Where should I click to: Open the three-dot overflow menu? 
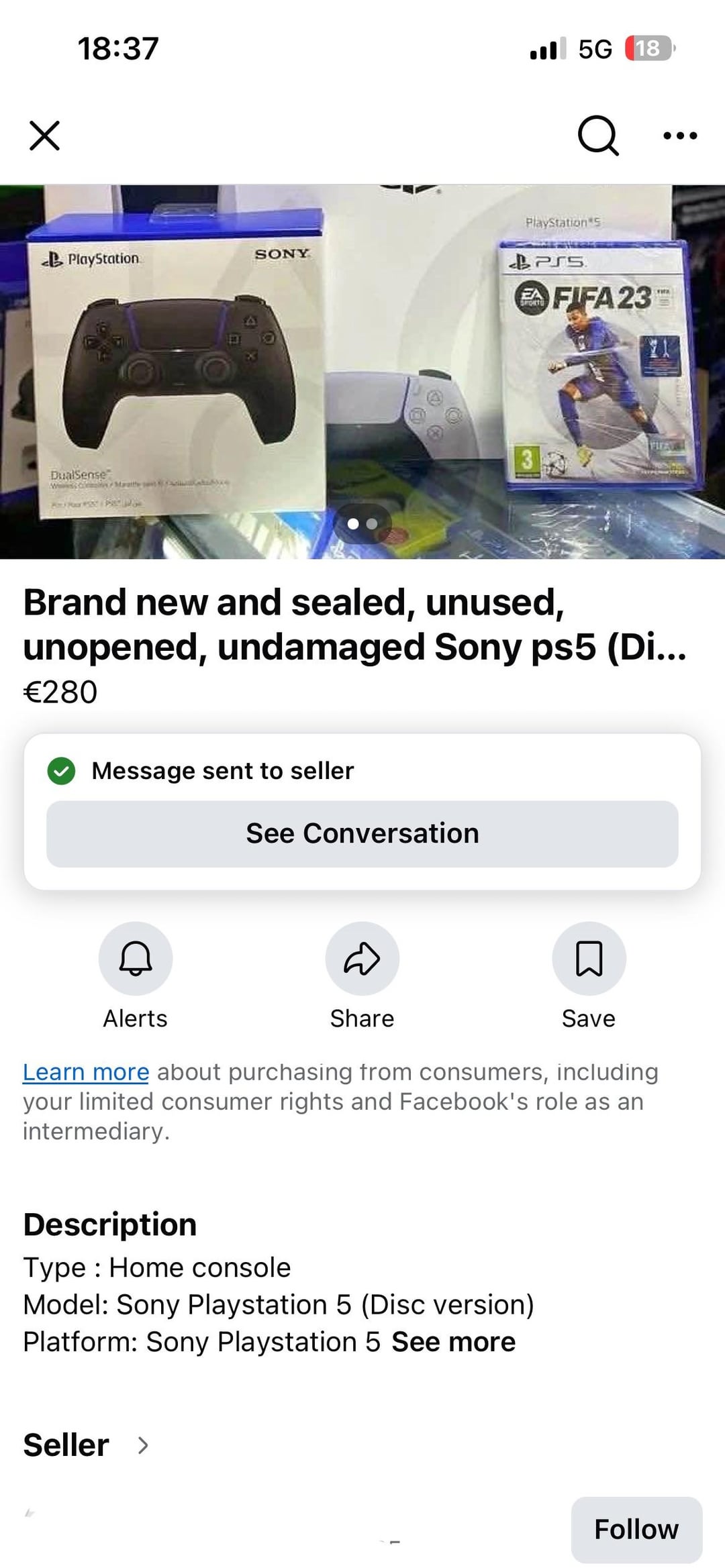[679, 136]
